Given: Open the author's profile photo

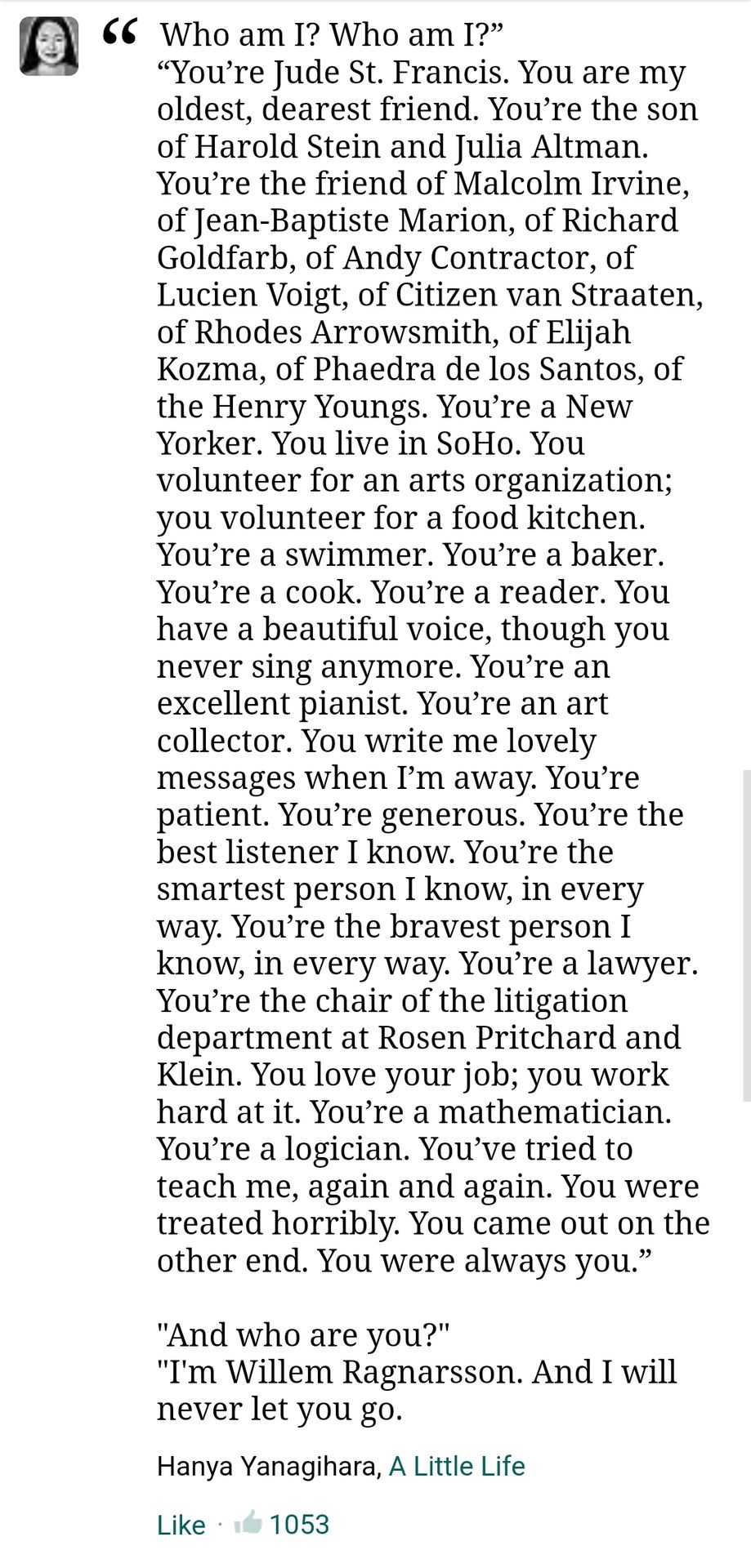Looking at the screenshot, I should pos(49,46).
